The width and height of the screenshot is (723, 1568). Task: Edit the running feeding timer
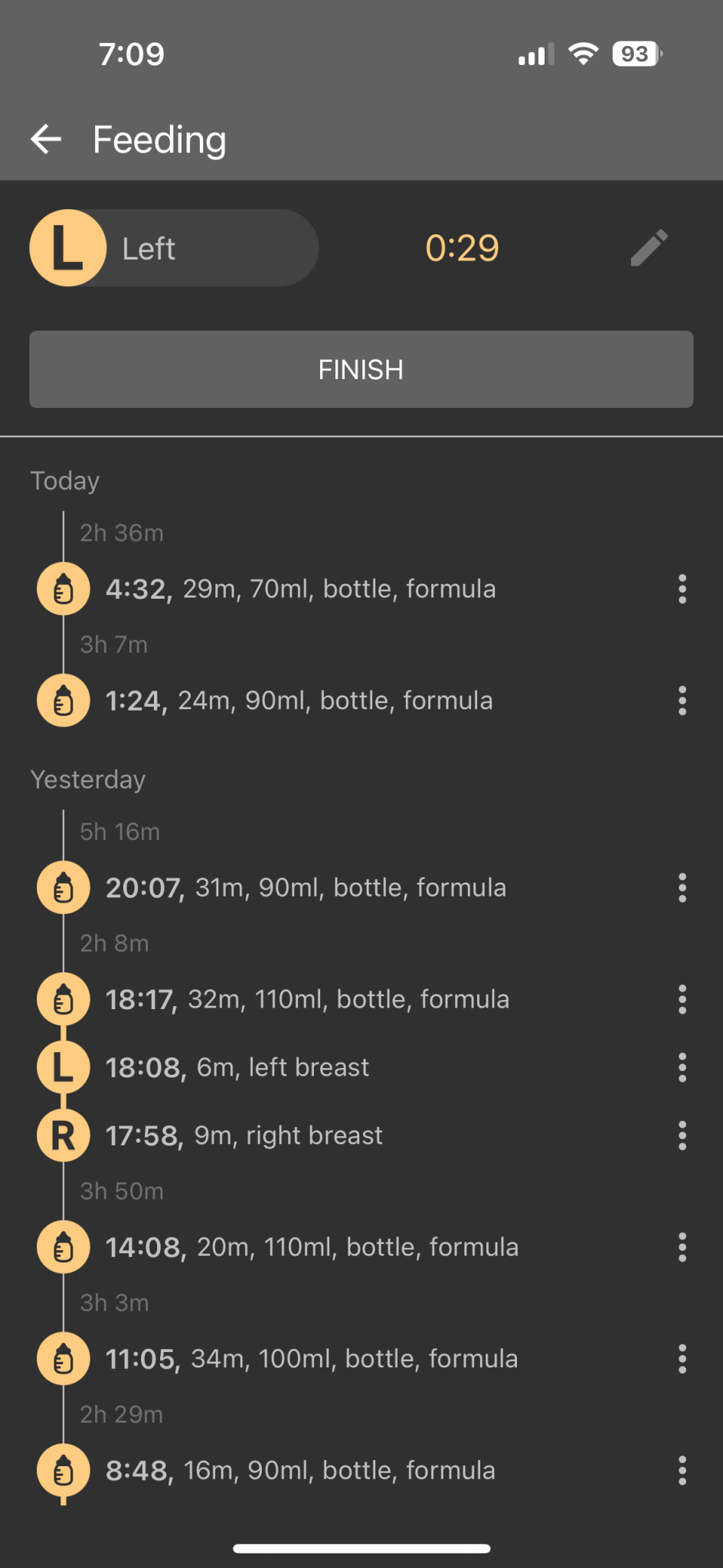tap(649, 248)
